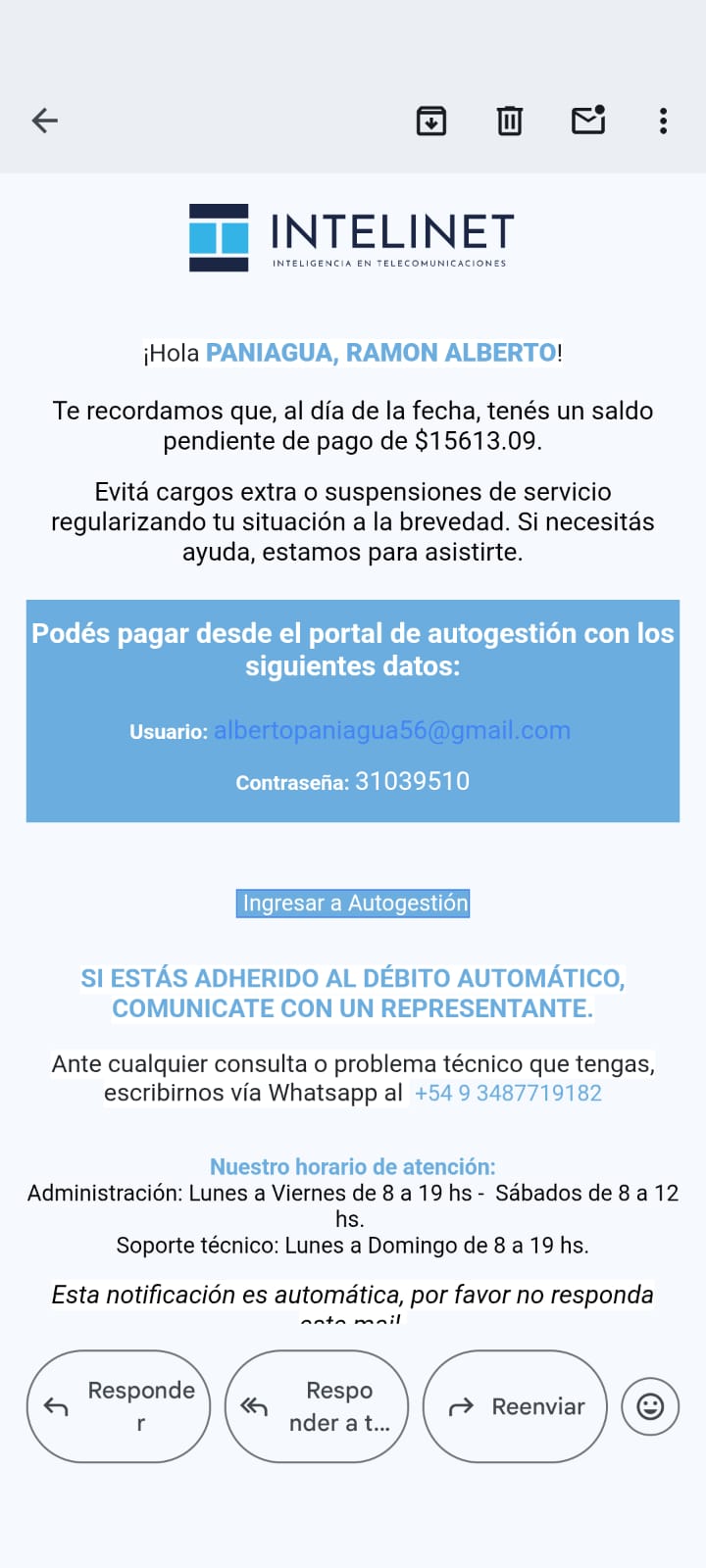Viewport: 706px width, 1568px height.
Task: Archive this email
Action: [431, 121]
